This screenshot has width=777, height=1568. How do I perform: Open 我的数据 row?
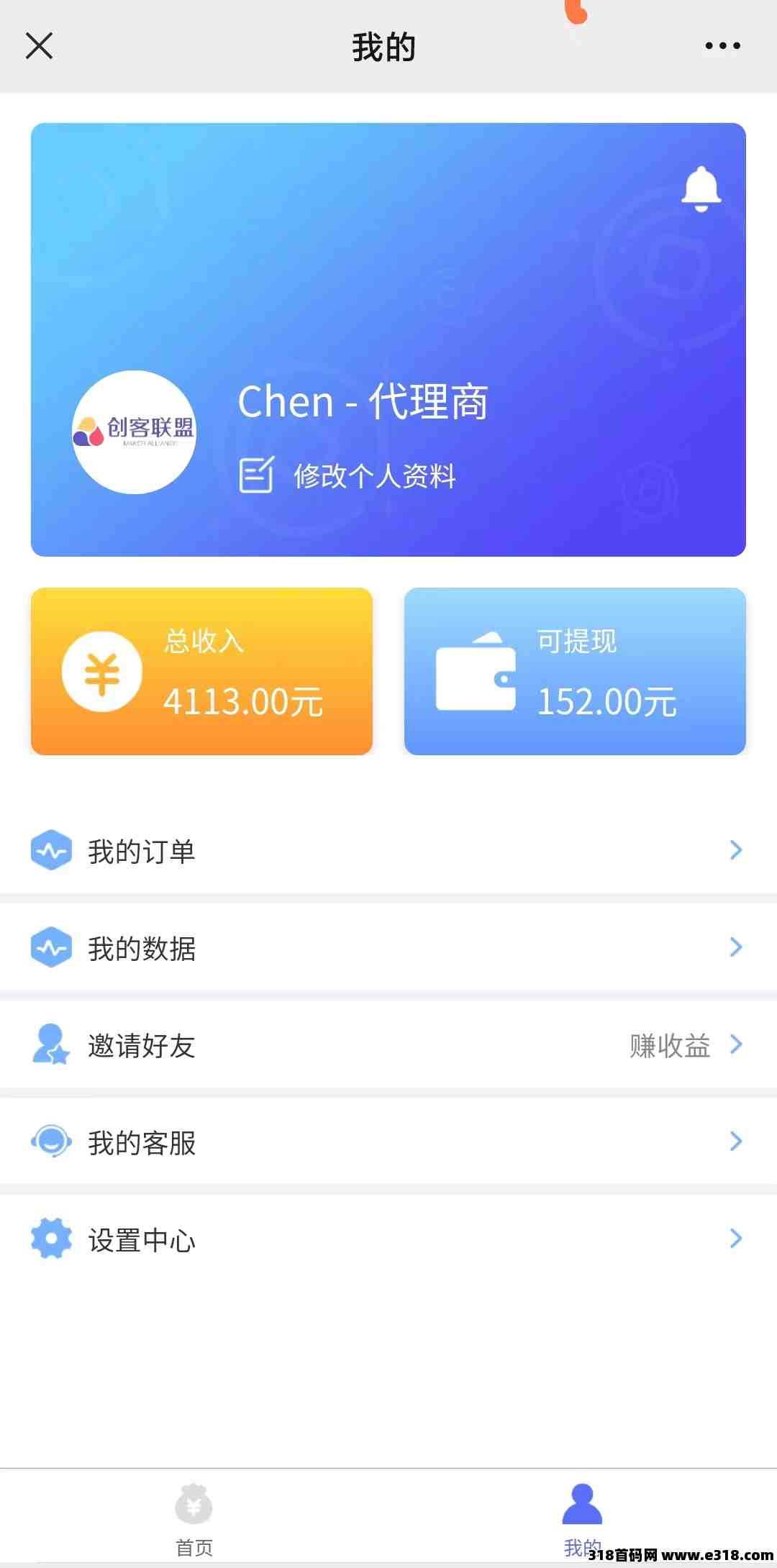pyautogui.click(x=388, y=948)
